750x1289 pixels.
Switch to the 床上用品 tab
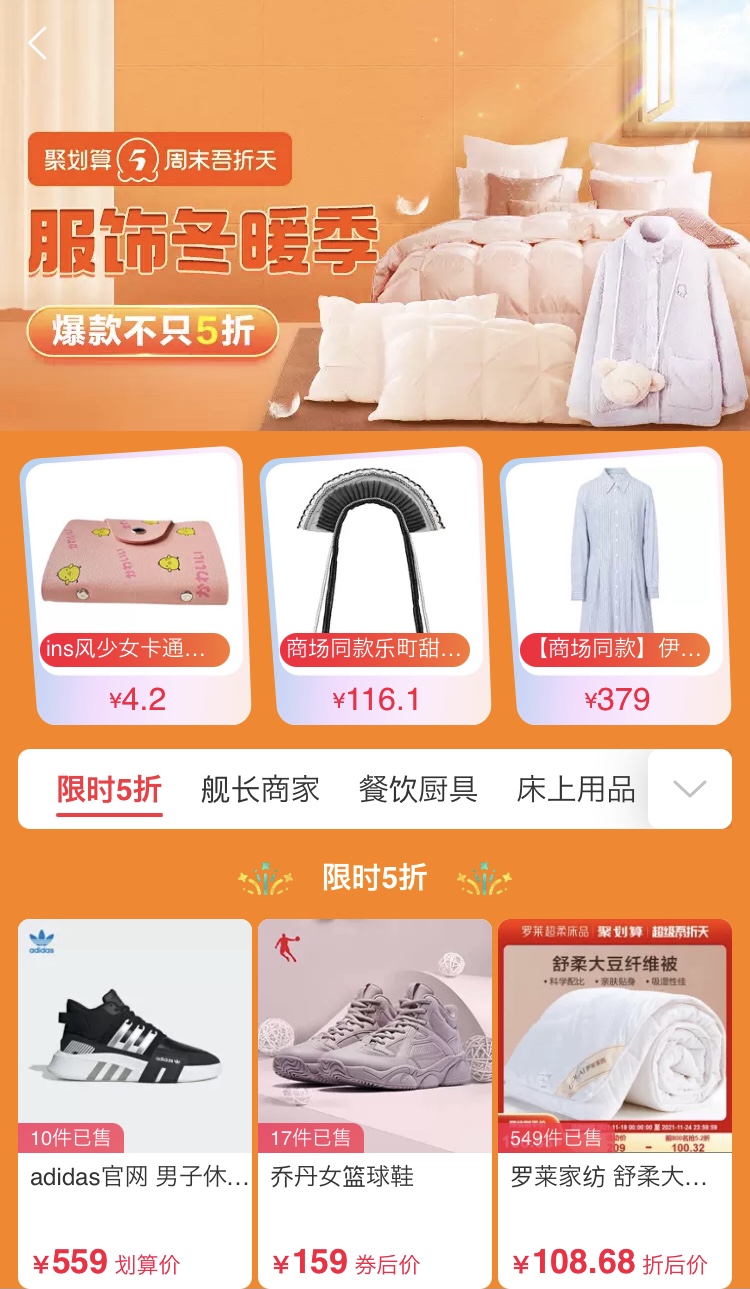[576, 789]
